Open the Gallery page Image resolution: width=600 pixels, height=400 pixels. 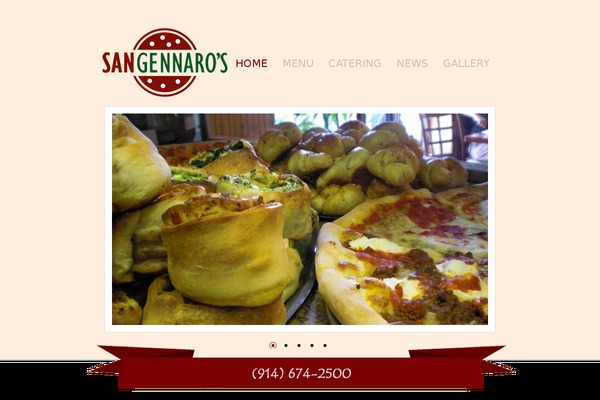(466, 63)
